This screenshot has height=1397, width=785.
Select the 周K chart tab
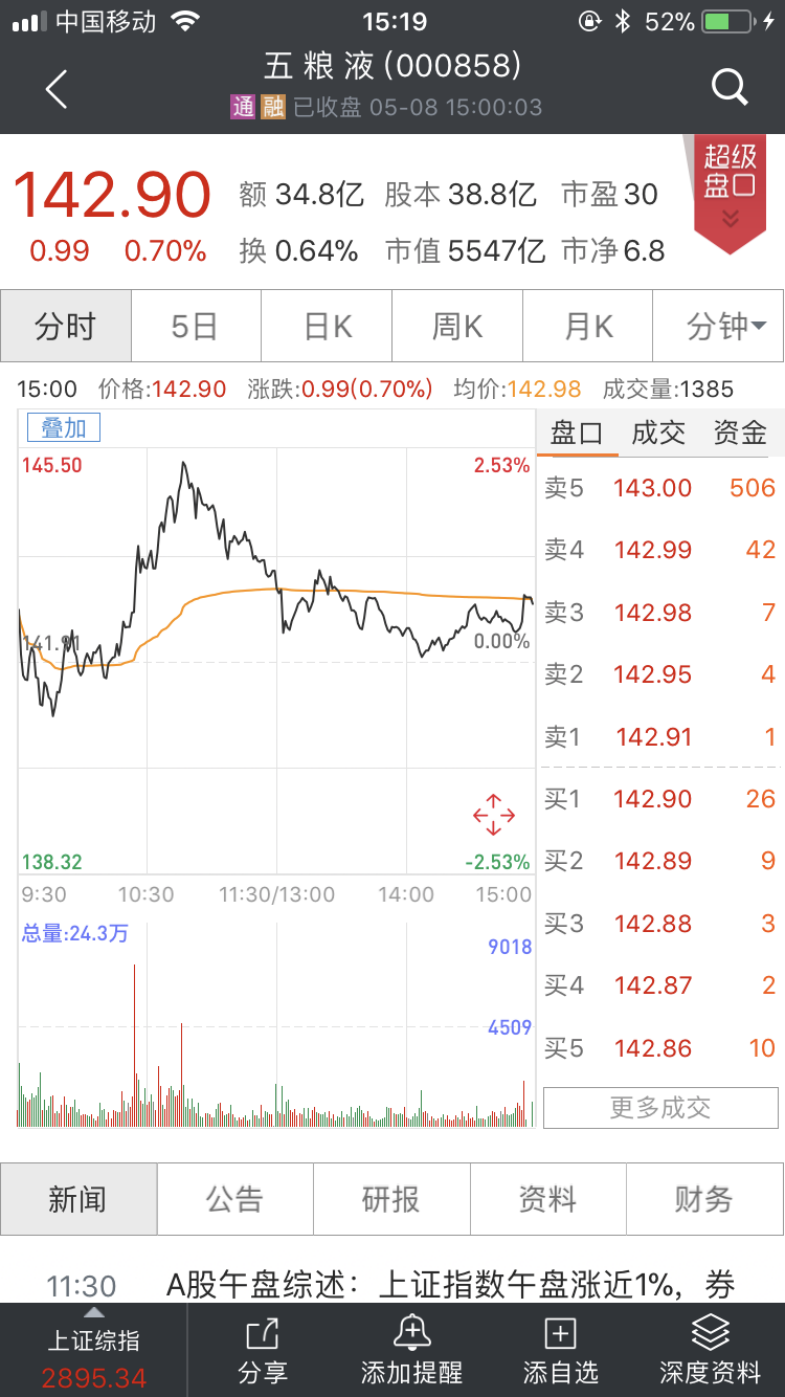click(457, 326)
